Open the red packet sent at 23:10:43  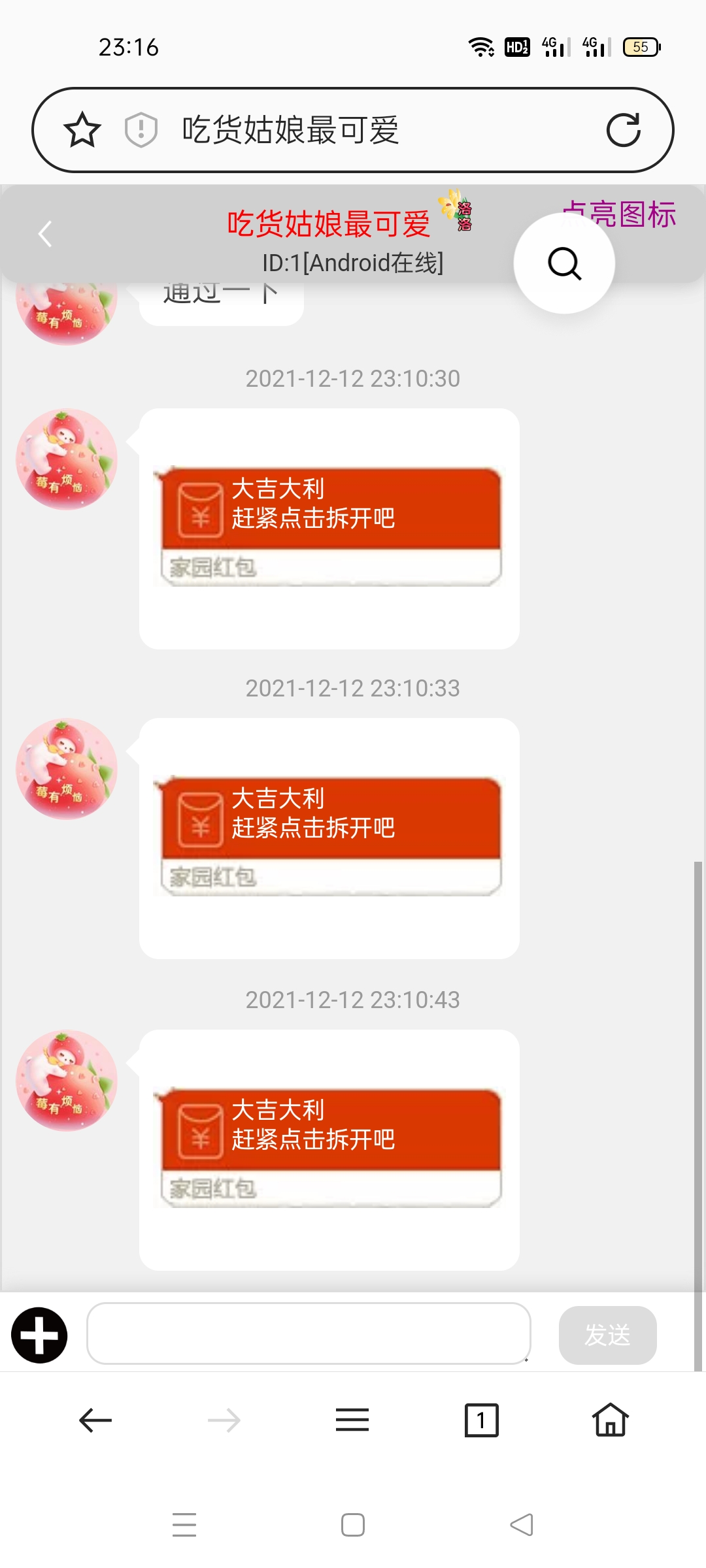[330, 1147]
